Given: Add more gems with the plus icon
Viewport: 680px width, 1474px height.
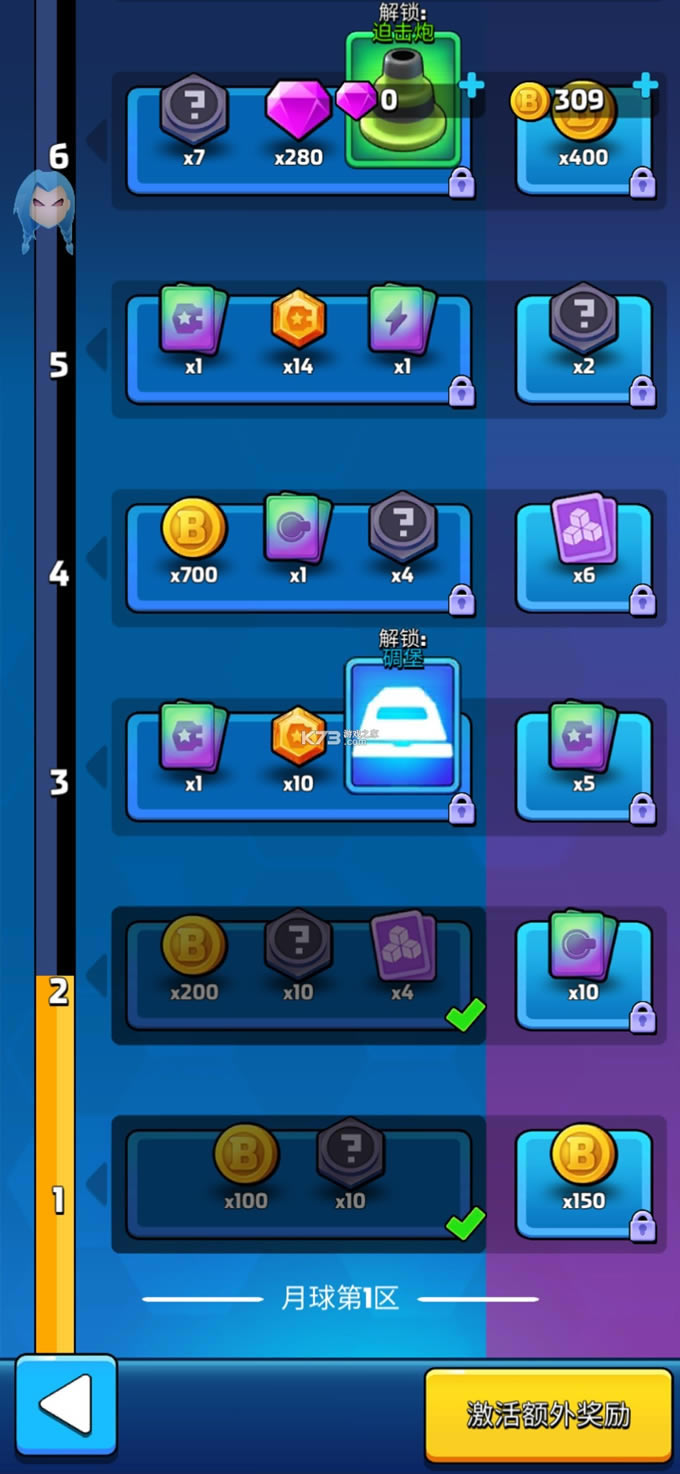Looking at the screenshot, I should click(471, 86).
